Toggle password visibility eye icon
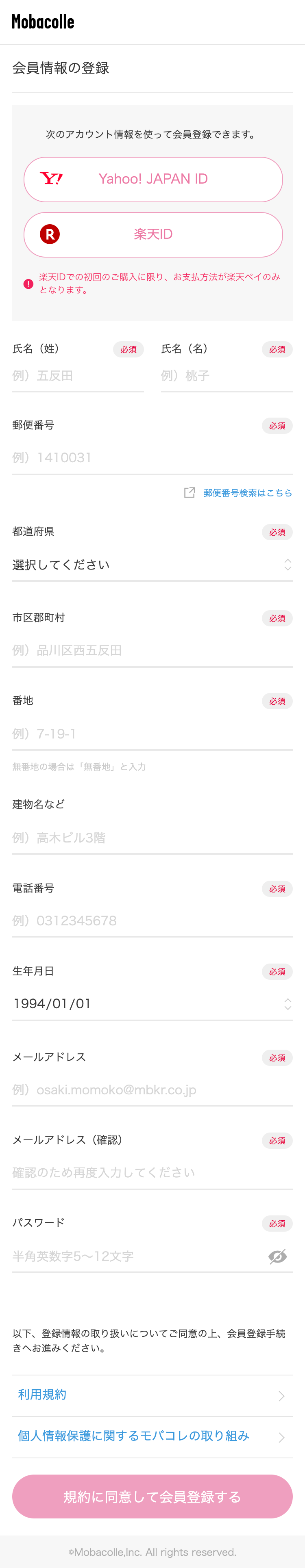This screenshot has width=305, height=1568. 278,1256
